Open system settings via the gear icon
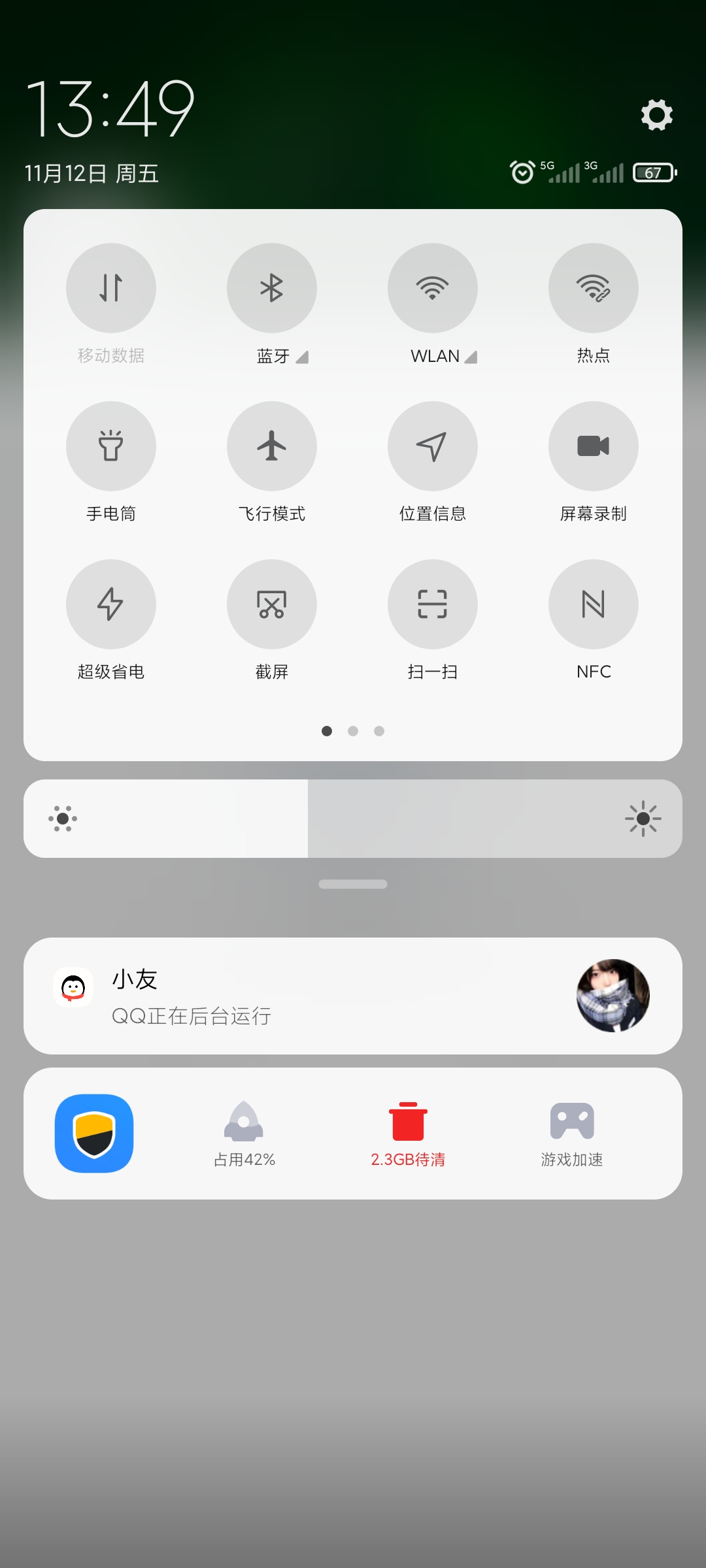The height and width of the screenshot is (1568, 706). click(656, 115)
